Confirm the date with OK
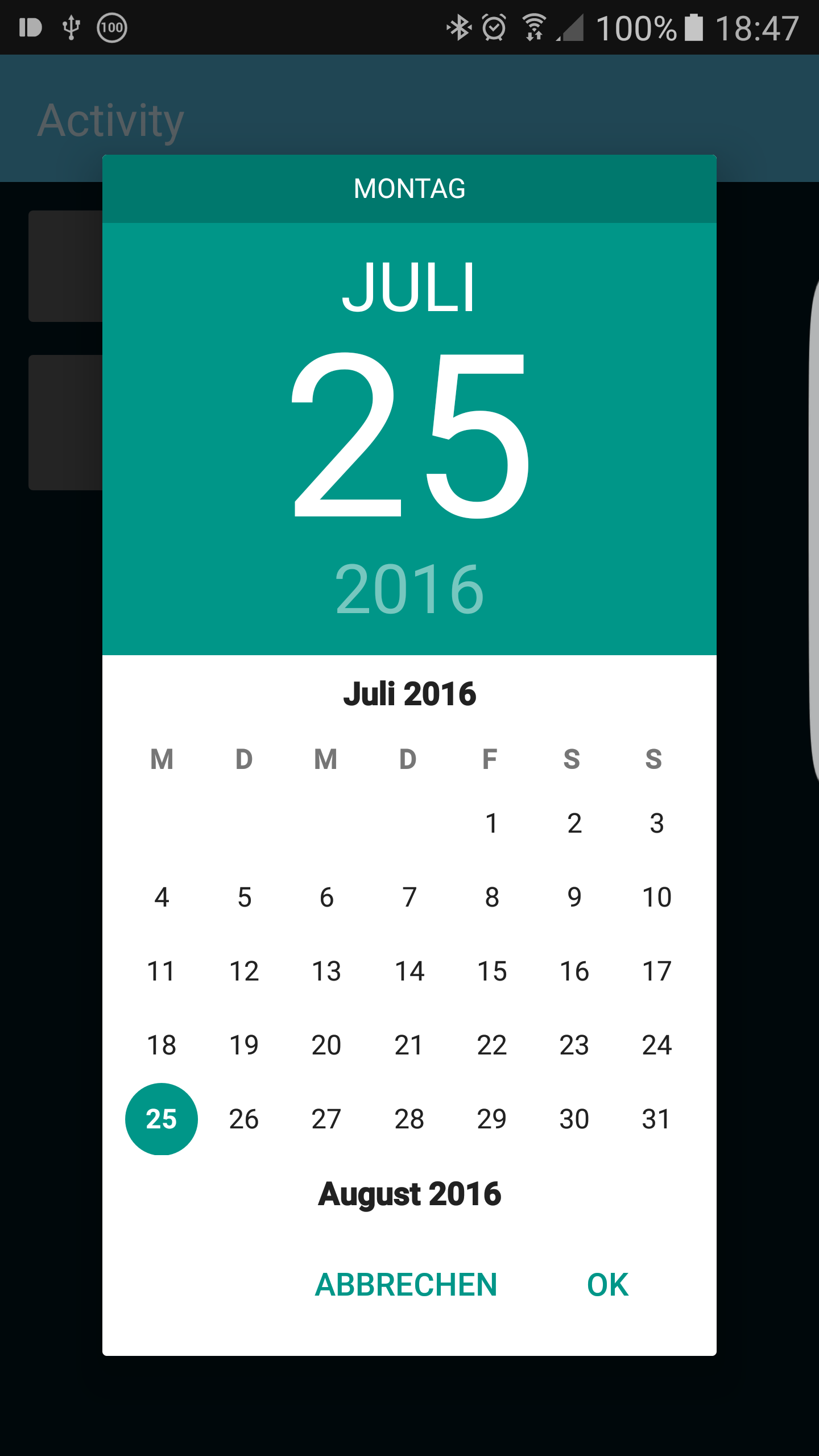 (x=607, y=1284)
